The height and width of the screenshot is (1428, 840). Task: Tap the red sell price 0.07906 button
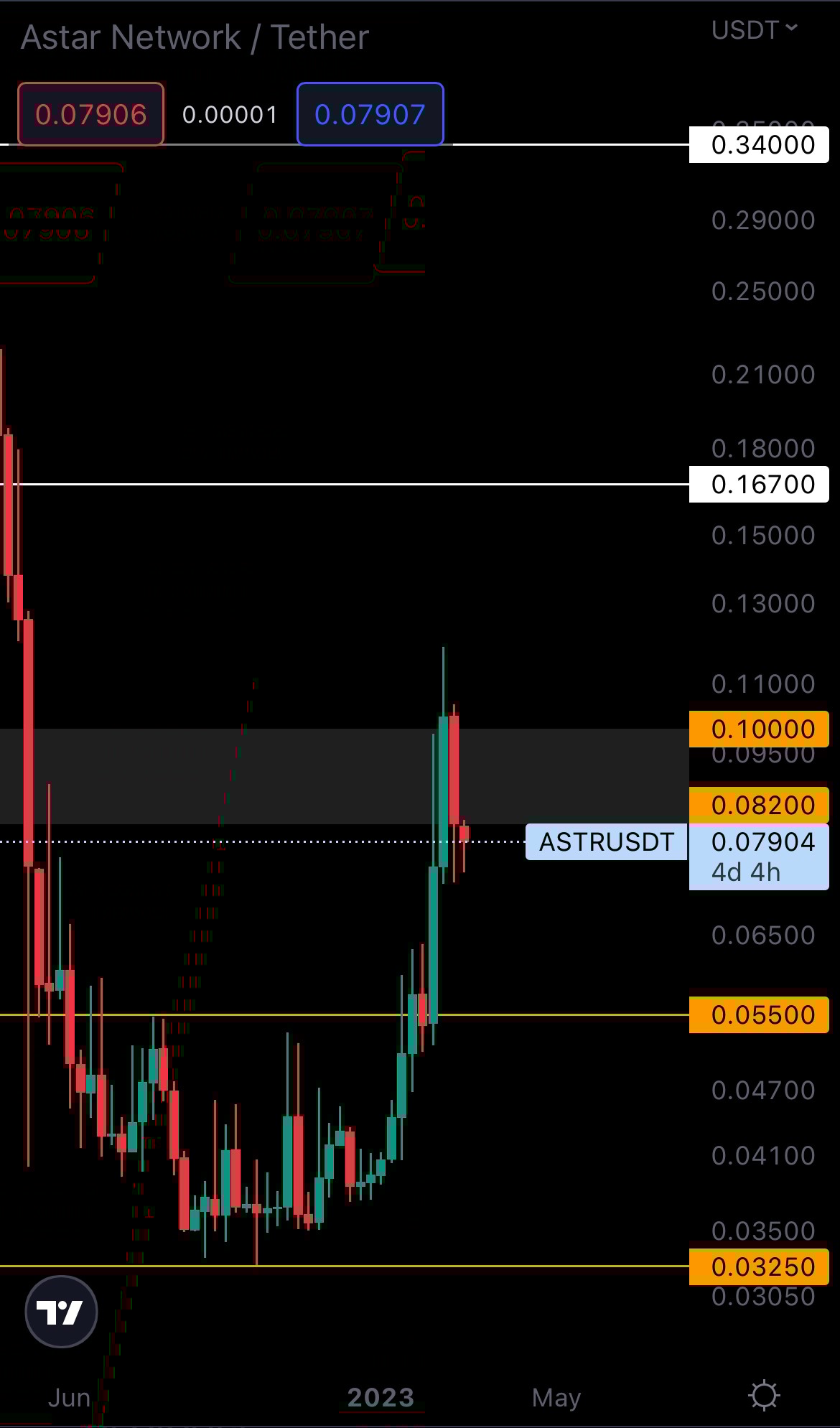pyautogui.click(x=91, y=114)
